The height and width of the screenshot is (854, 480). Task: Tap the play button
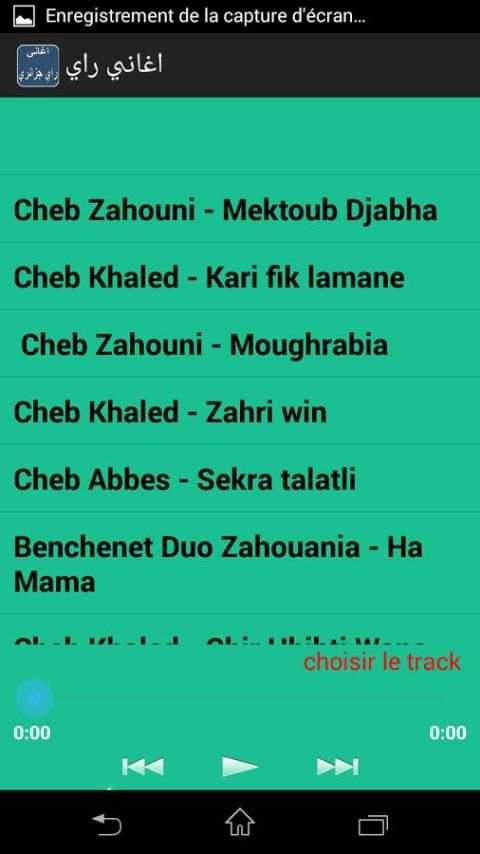tap(240, 766)
